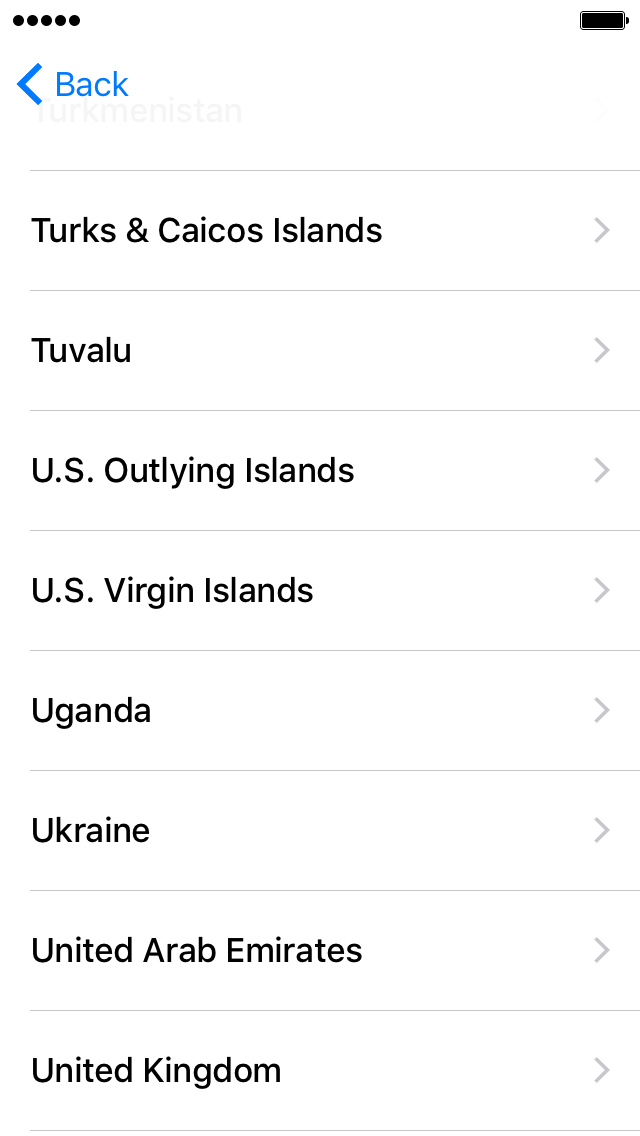
Task: Select Ukraine from the list
Action: tap(320, 830)
